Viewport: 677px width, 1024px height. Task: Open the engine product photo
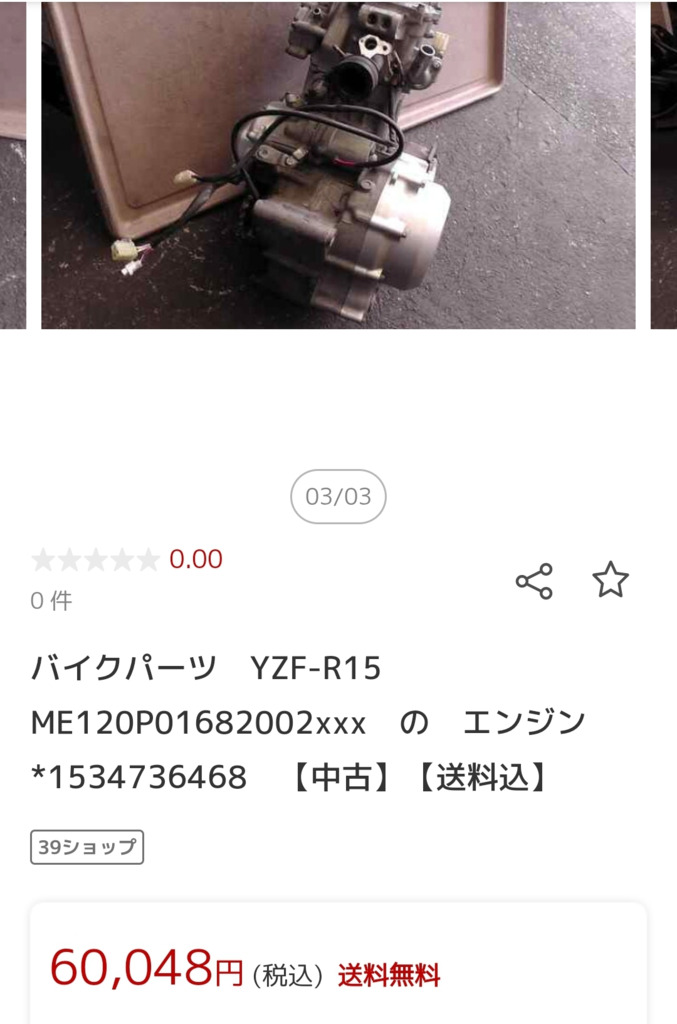click(x=338, y=165)
